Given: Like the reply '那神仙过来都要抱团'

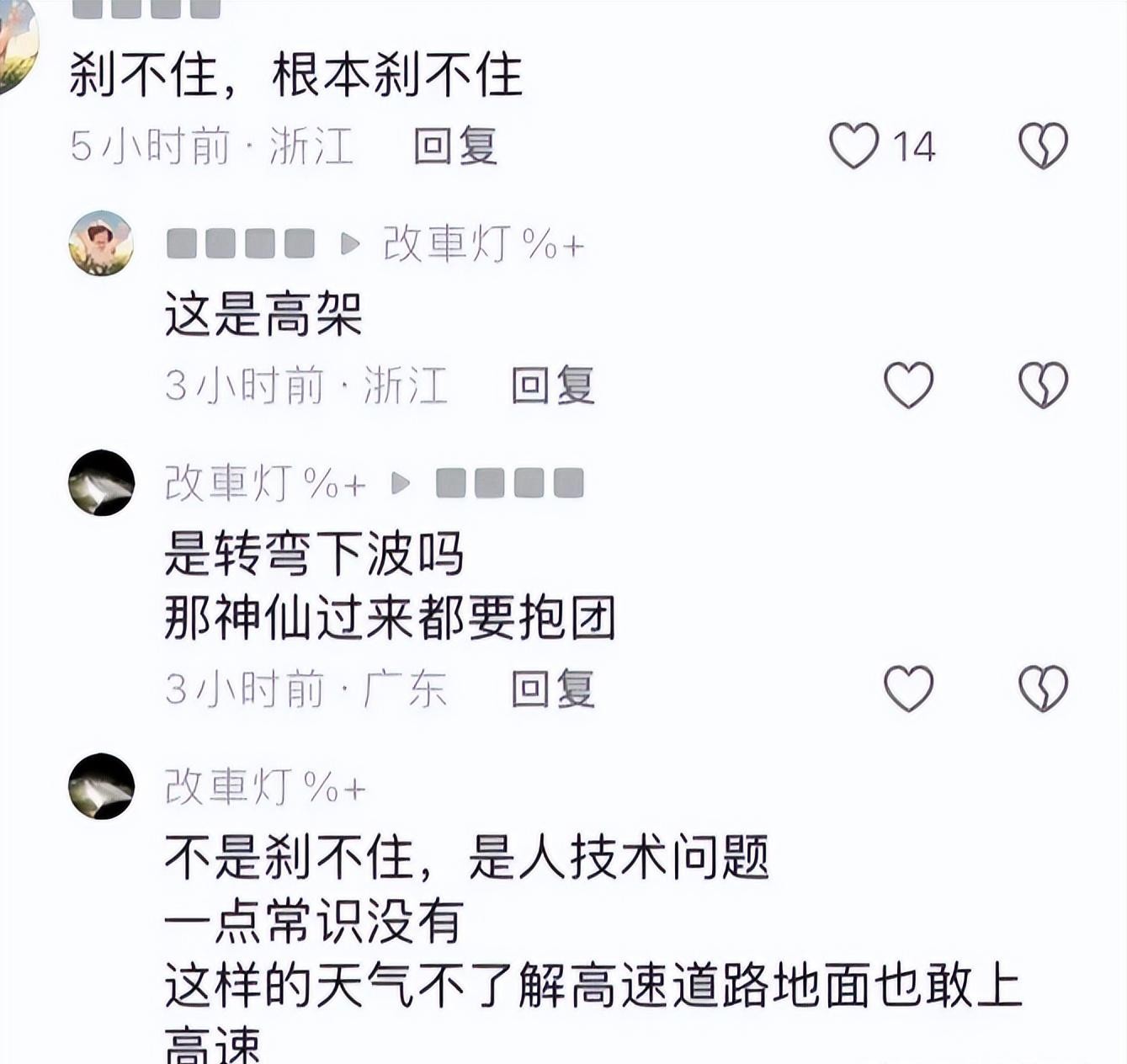Looking at the screenshot, I should [x=908, y=689].
